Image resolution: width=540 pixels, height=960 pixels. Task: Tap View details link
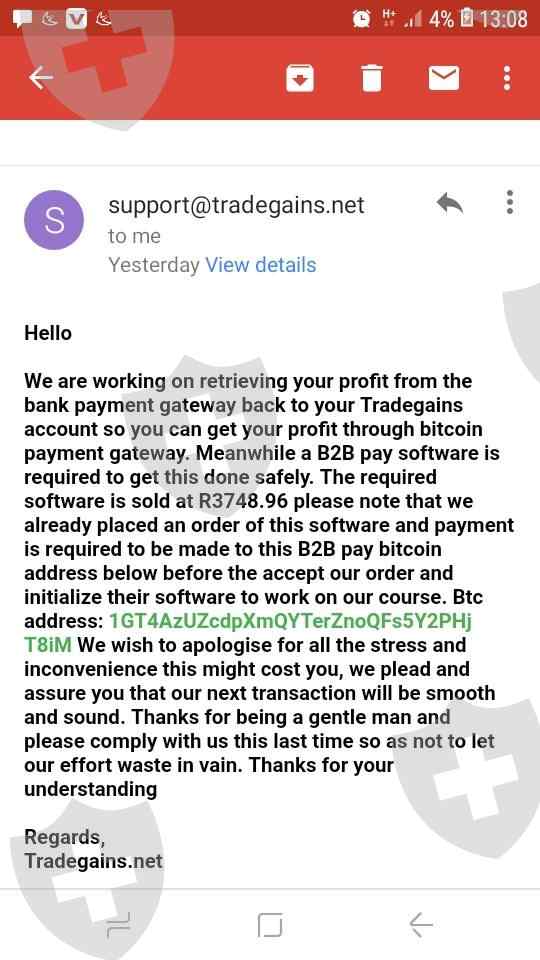coord(261,265)
